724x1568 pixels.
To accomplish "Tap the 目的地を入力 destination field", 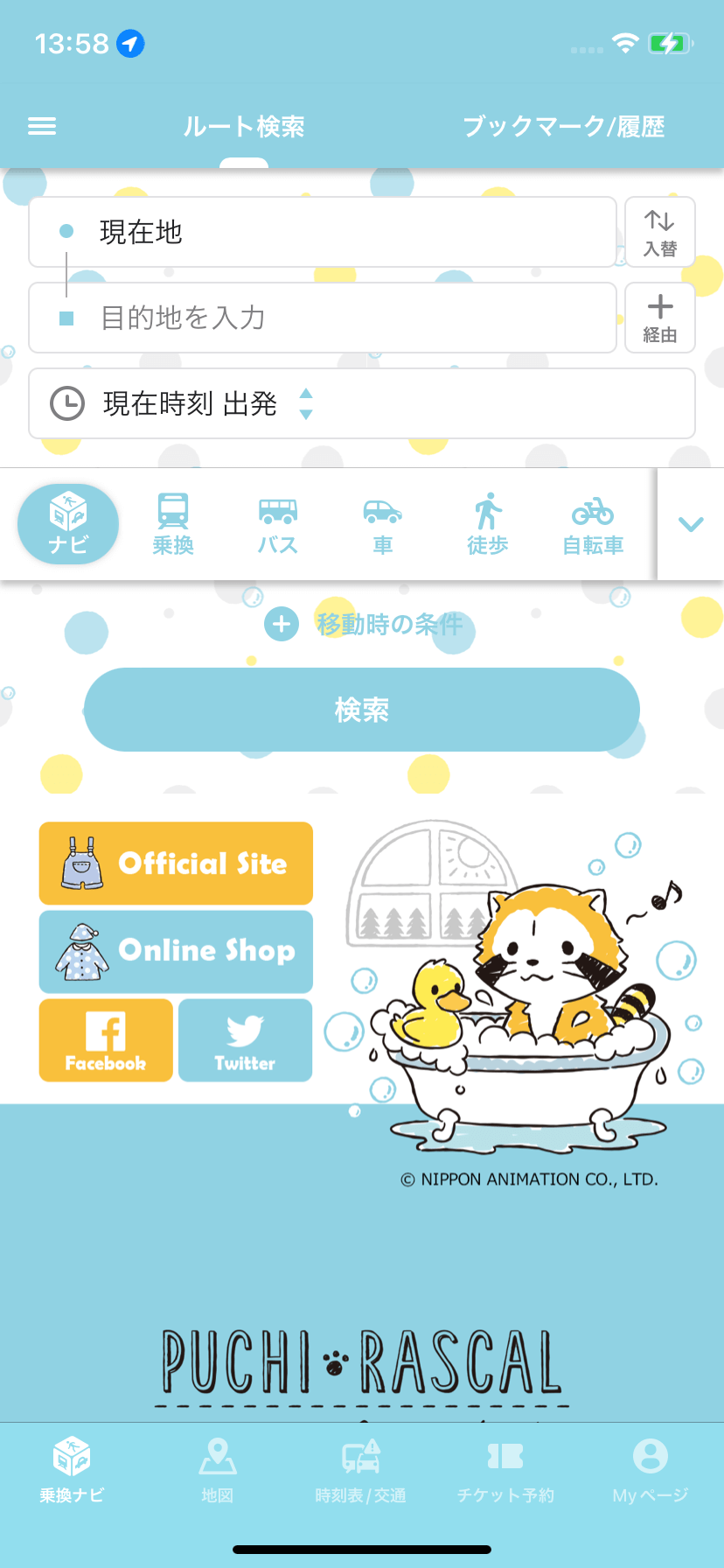I will tap(322, 318).
